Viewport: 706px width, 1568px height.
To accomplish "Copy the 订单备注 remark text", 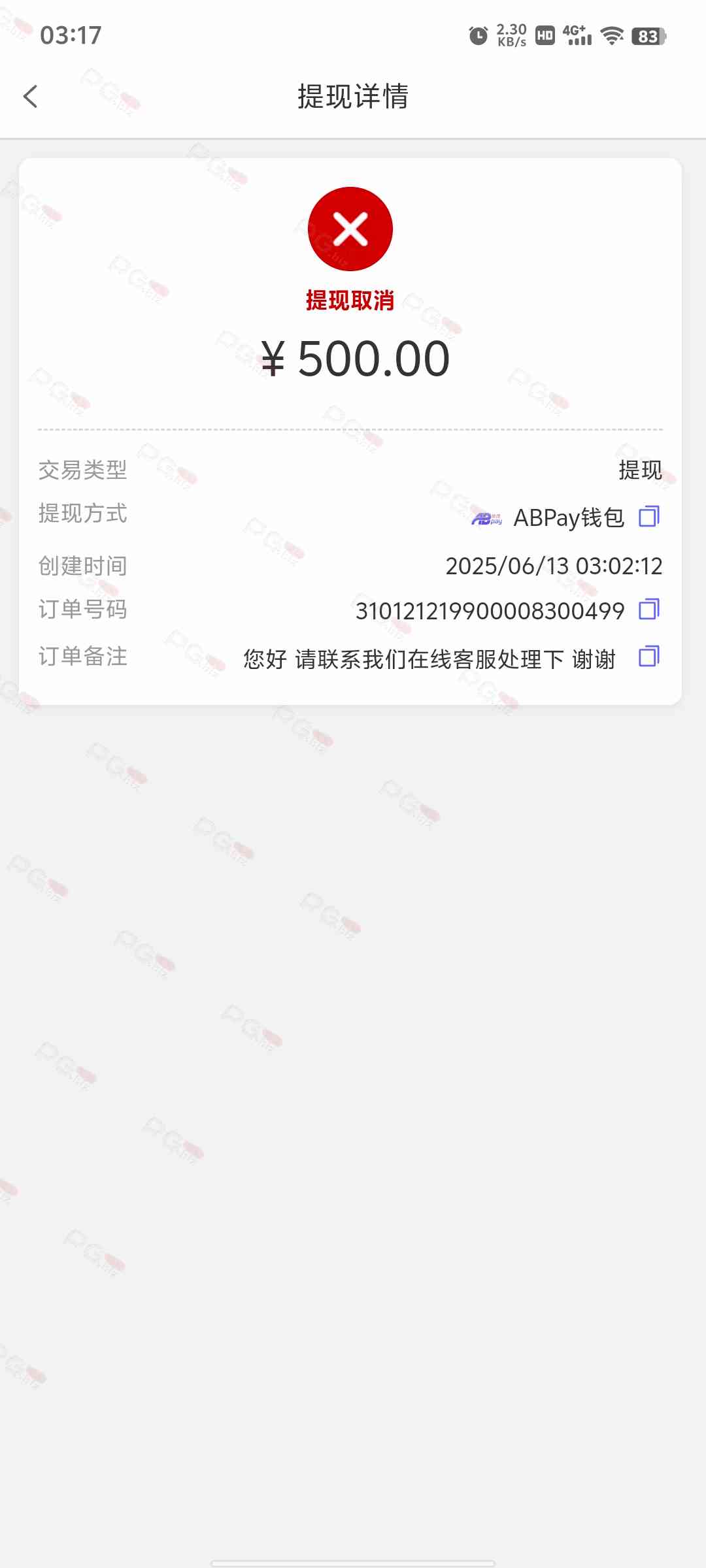I will click(649, 657).
